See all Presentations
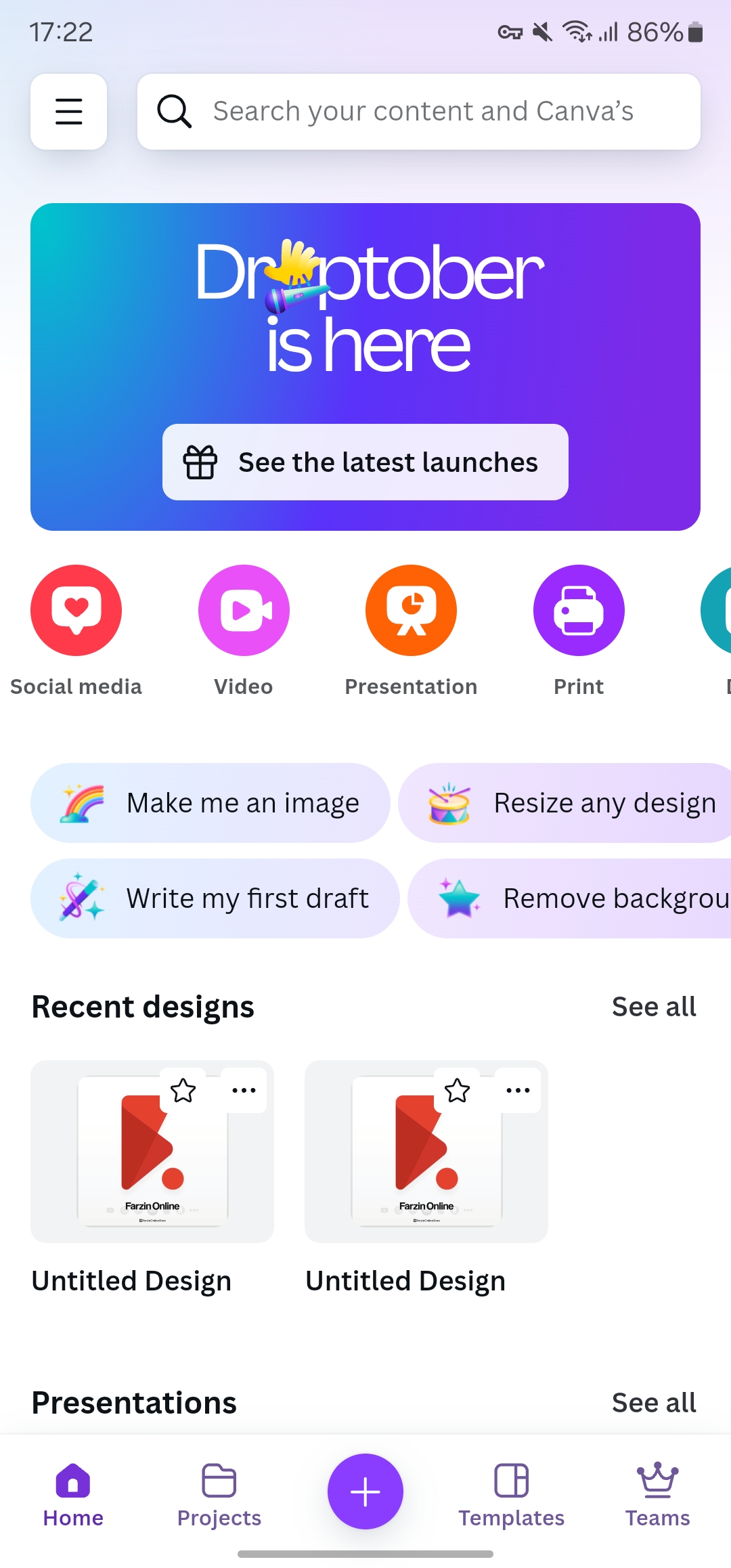The height and width of the screenshot is (1568, 731). tap(654, 1403)
